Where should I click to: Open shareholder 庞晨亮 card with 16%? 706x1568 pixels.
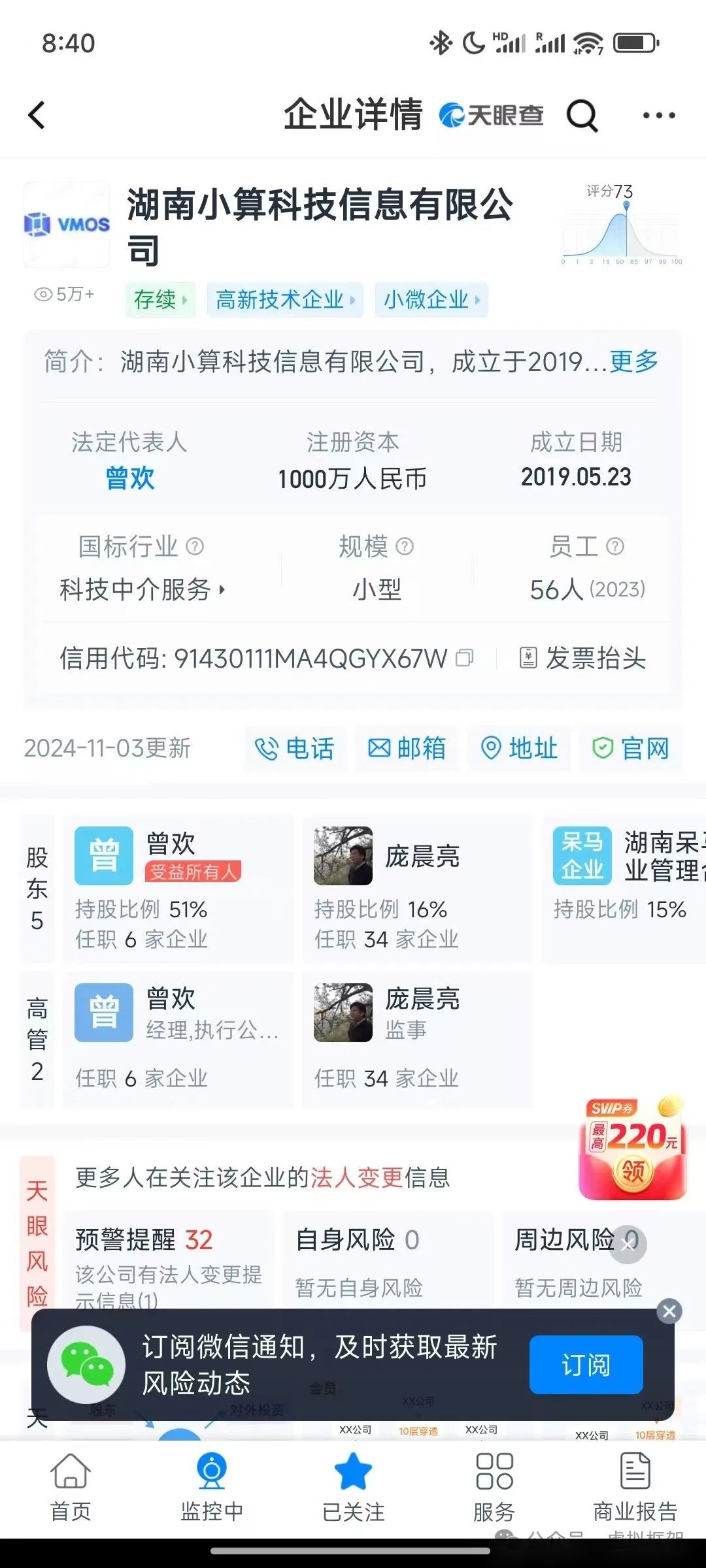coord(417,889)
